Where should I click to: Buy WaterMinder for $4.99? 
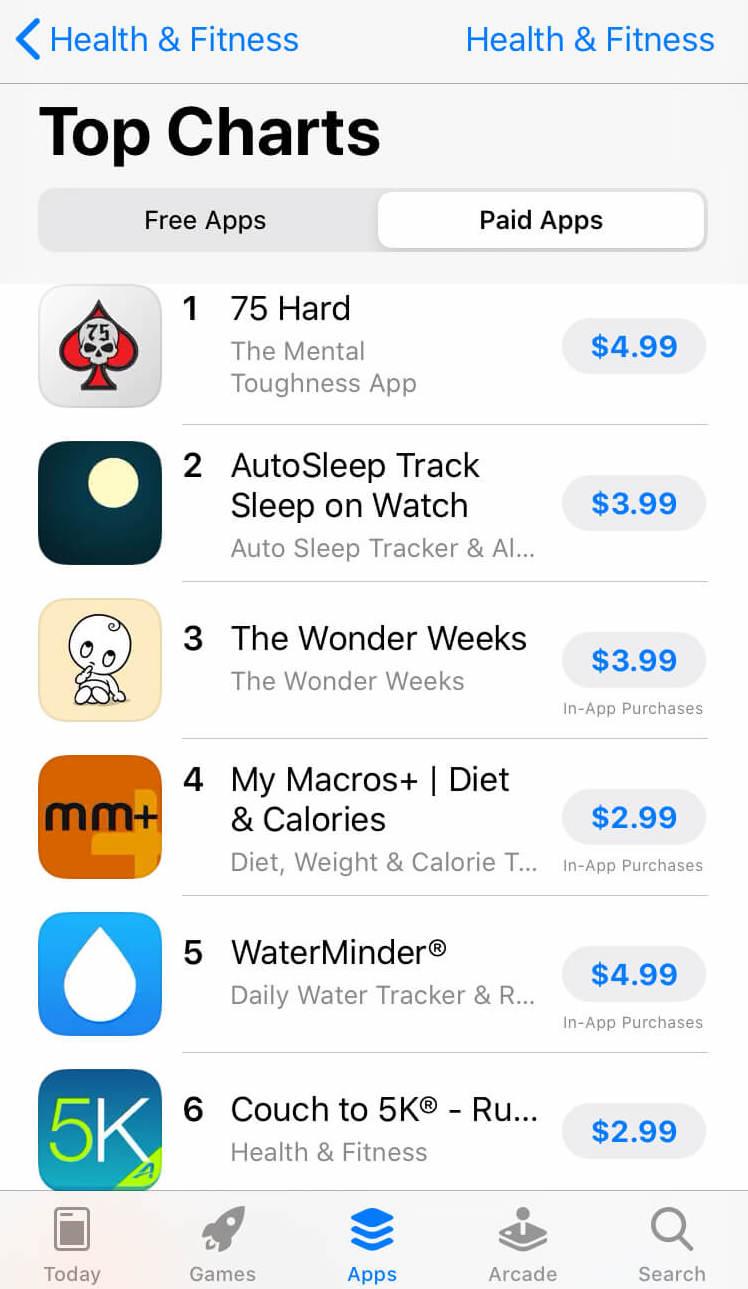click(634, 974)
